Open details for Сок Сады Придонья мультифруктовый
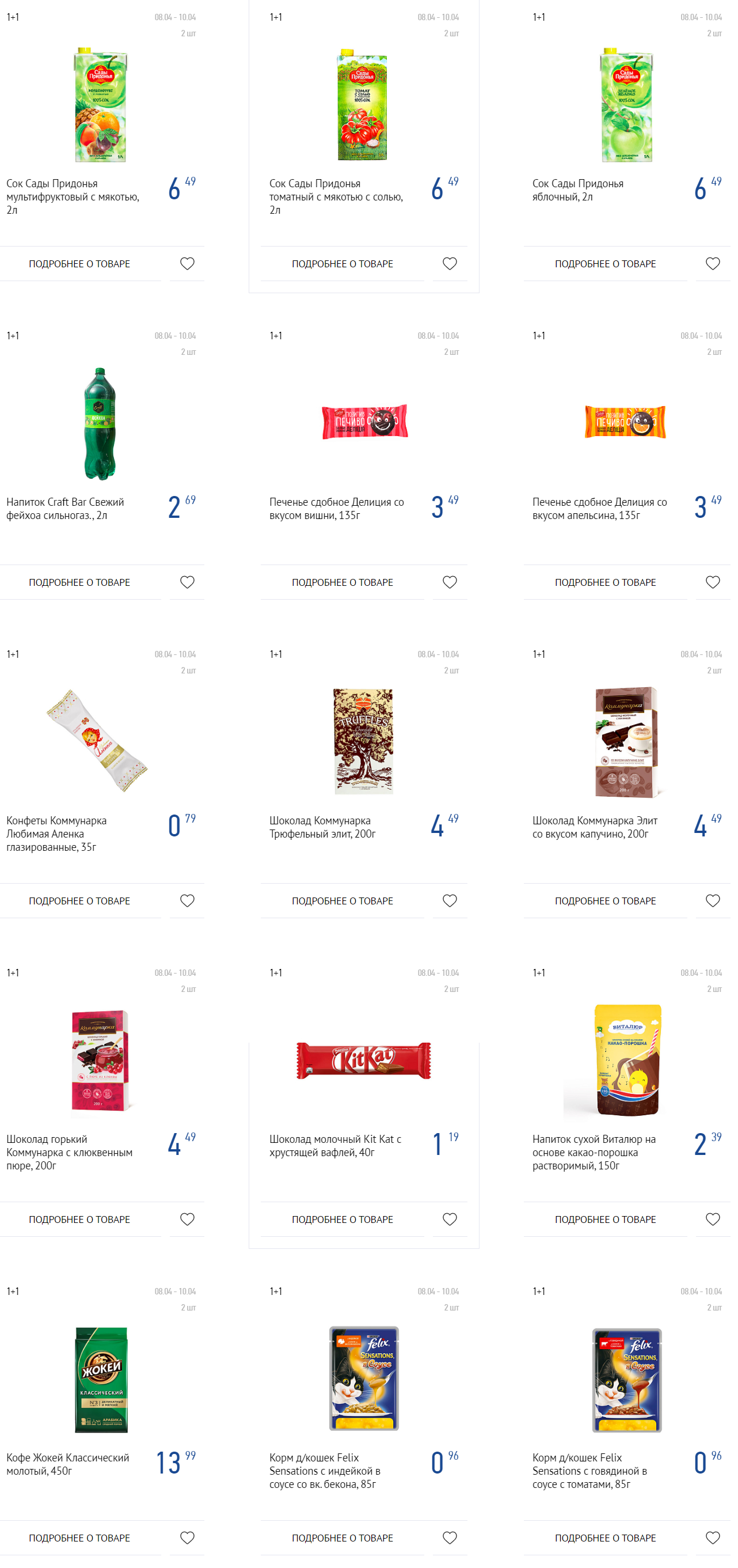Viewport: 738px width, 1568px height. (79, 264)
